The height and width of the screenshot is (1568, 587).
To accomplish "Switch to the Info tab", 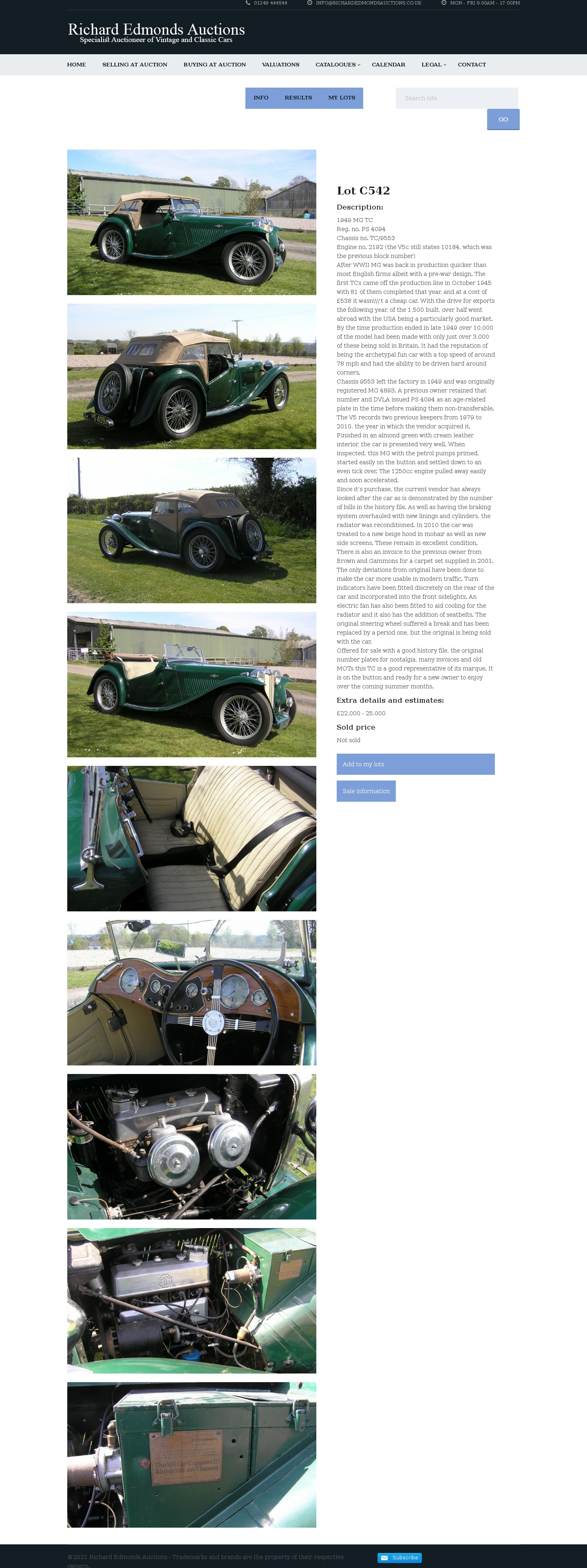I will [260, 98].
